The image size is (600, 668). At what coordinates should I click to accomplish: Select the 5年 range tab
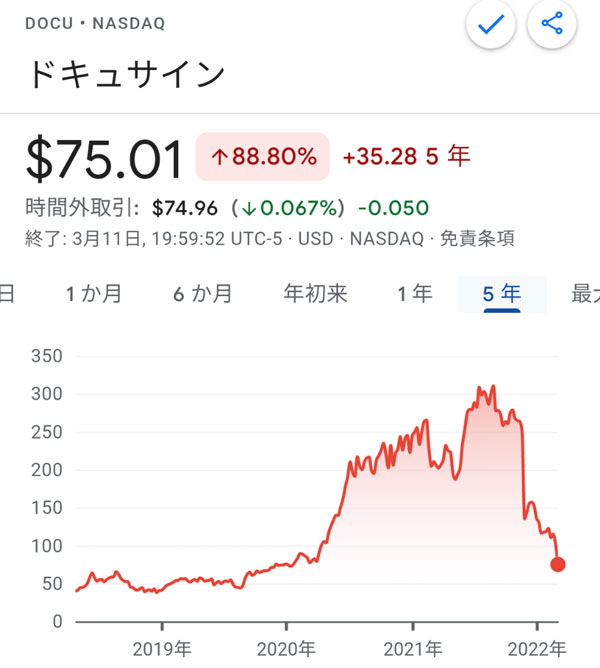tap(501, 293)
